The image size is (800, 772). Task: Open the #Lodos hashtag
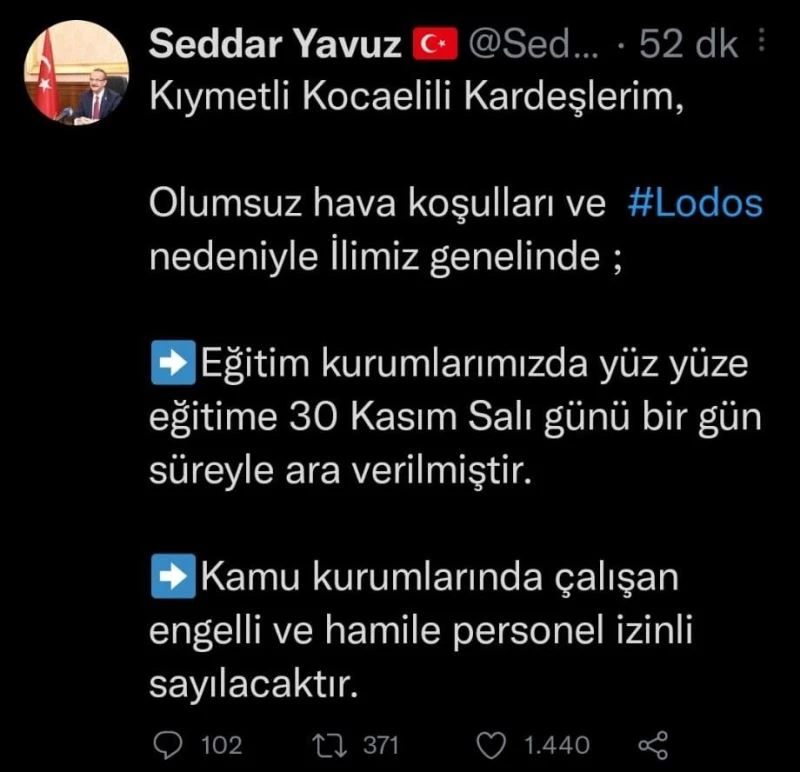tap(697, 203)
